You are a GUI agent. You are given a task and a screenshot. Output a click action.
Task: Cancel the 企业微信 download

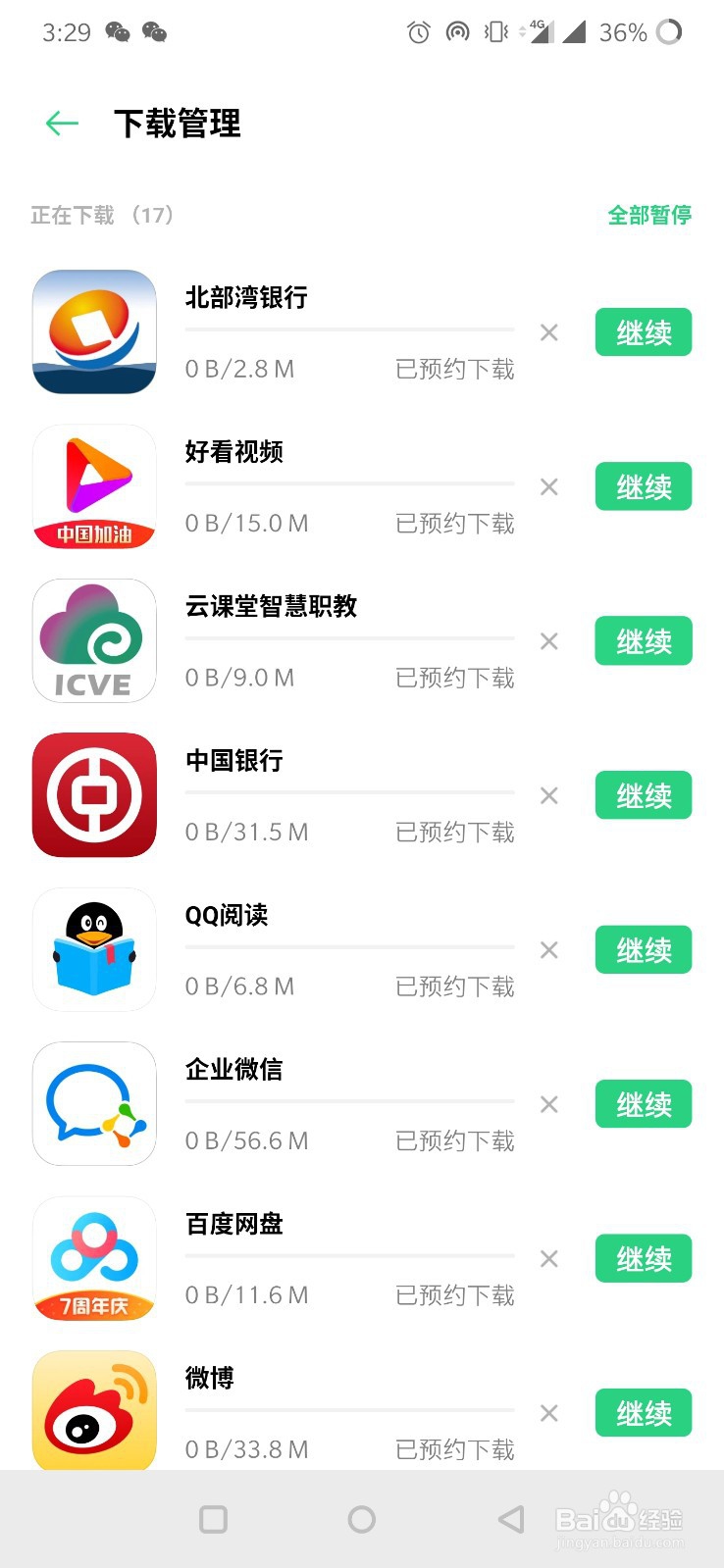tap(549, 1104)
